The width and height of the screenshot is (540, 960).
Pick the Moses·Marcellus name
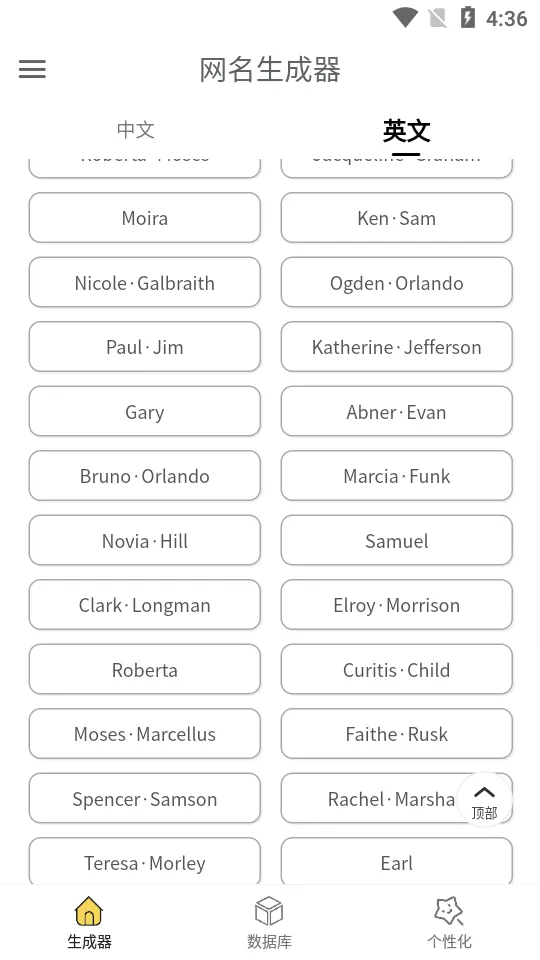(x=144, y=734)
